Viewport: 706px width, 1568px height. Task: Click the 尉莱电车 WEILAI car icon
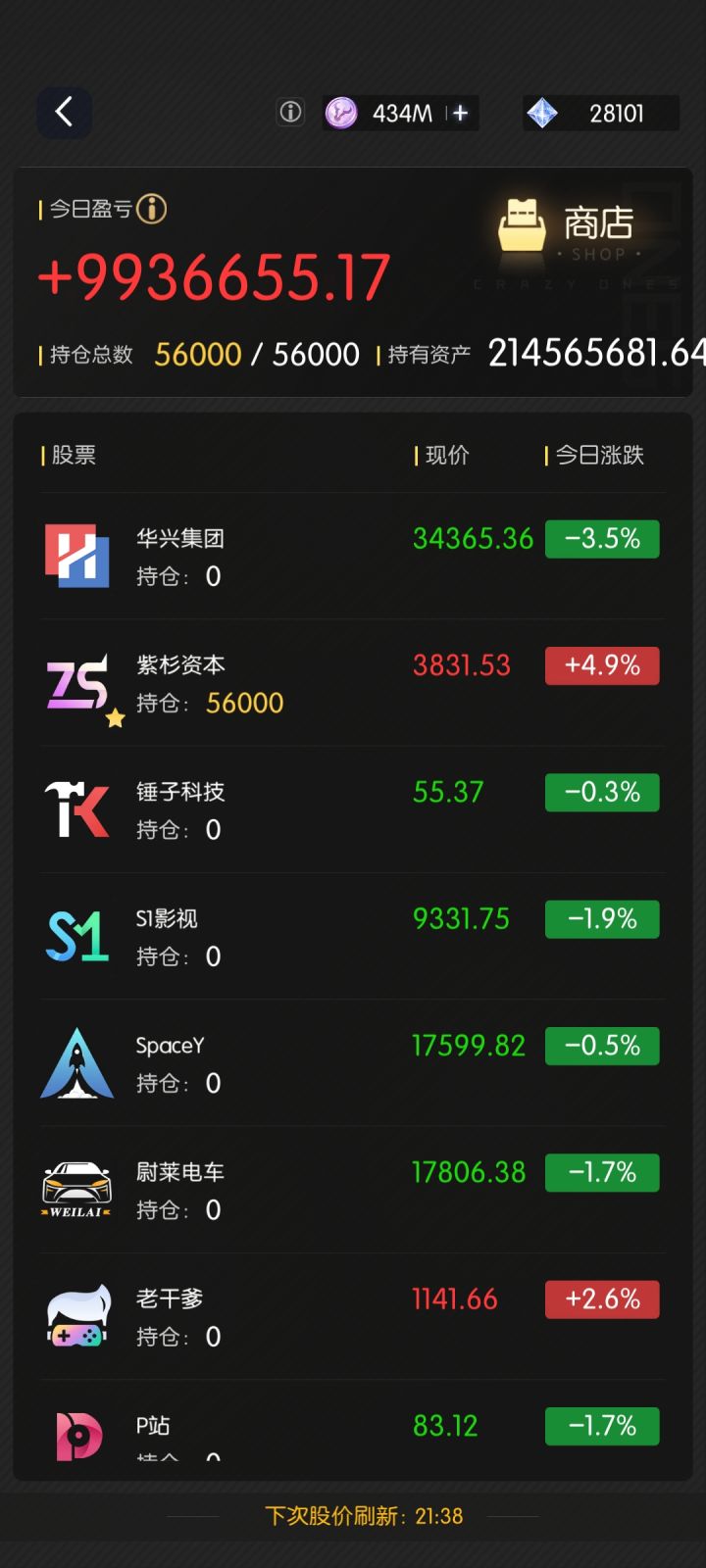(76, 1188)
